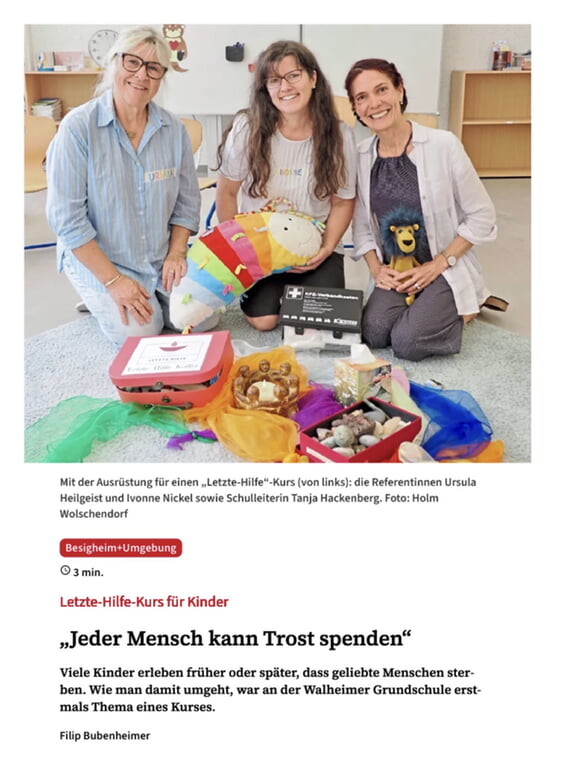Enlarge the article's lead photo
Viewport: 562px width, 757px height.
[x=278, y=243]
